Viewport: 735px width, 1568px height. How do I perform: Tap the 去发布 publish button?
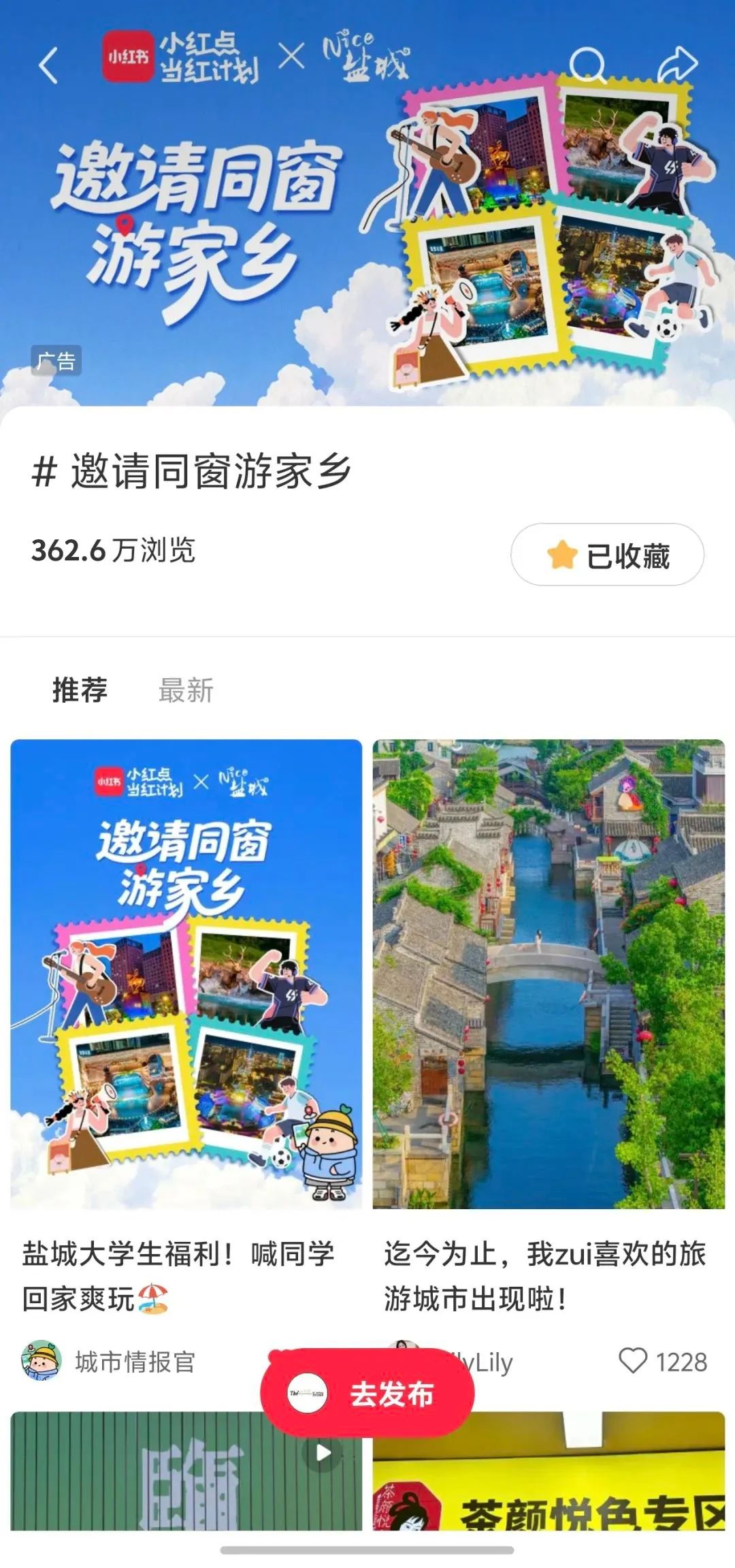click(x=367, y=1394)
